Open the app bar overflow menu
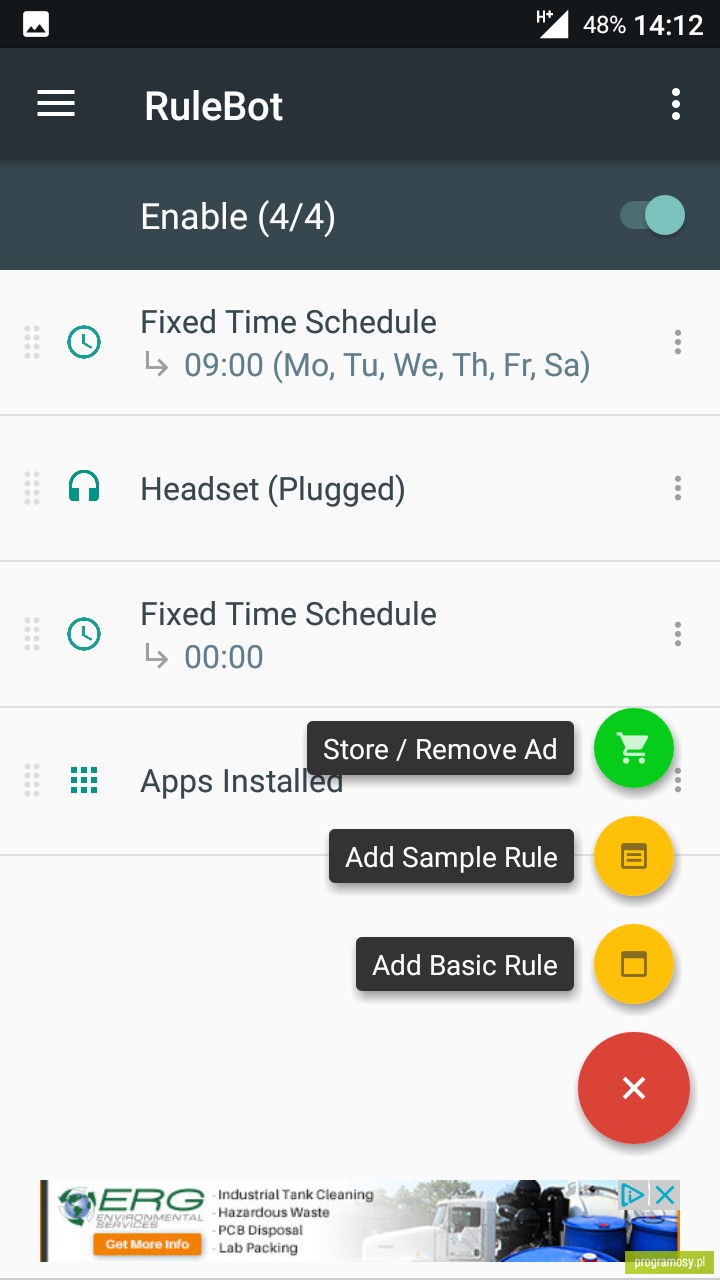This screenshot has width=720, height=1280. pyautogui.click(x=676, y=104)
